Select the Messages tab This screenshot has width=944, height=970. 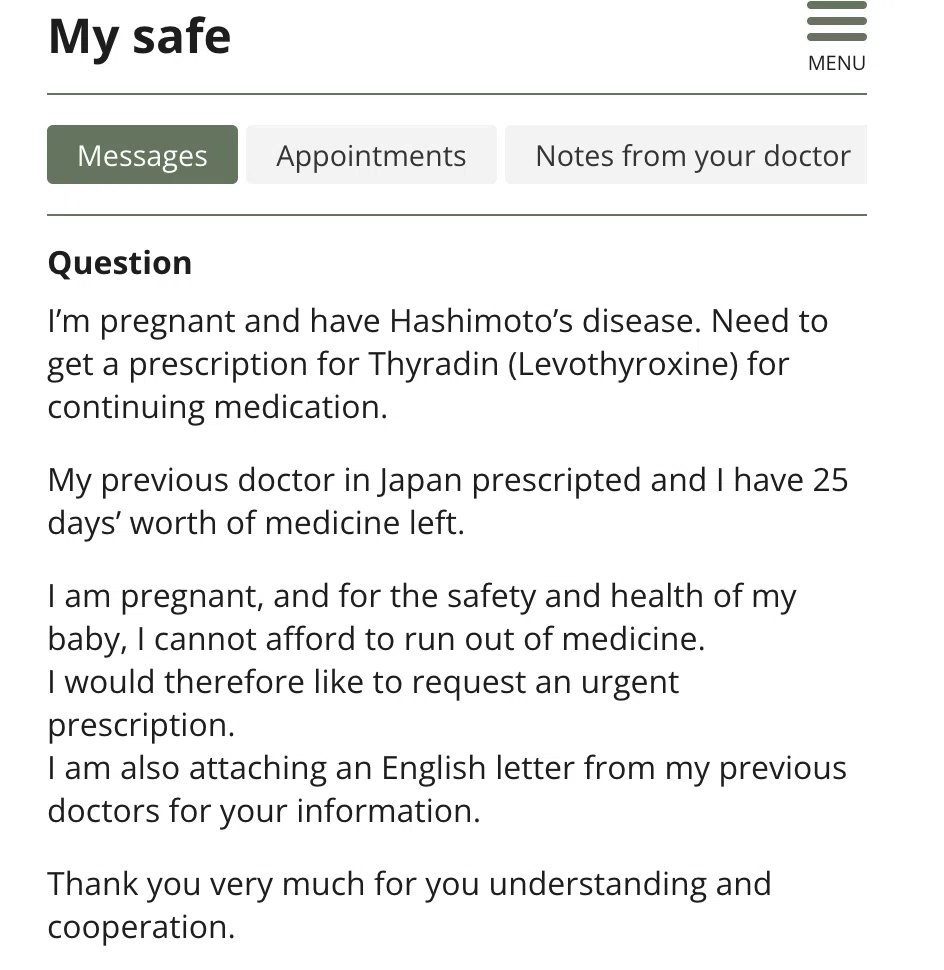pos(142,155)
